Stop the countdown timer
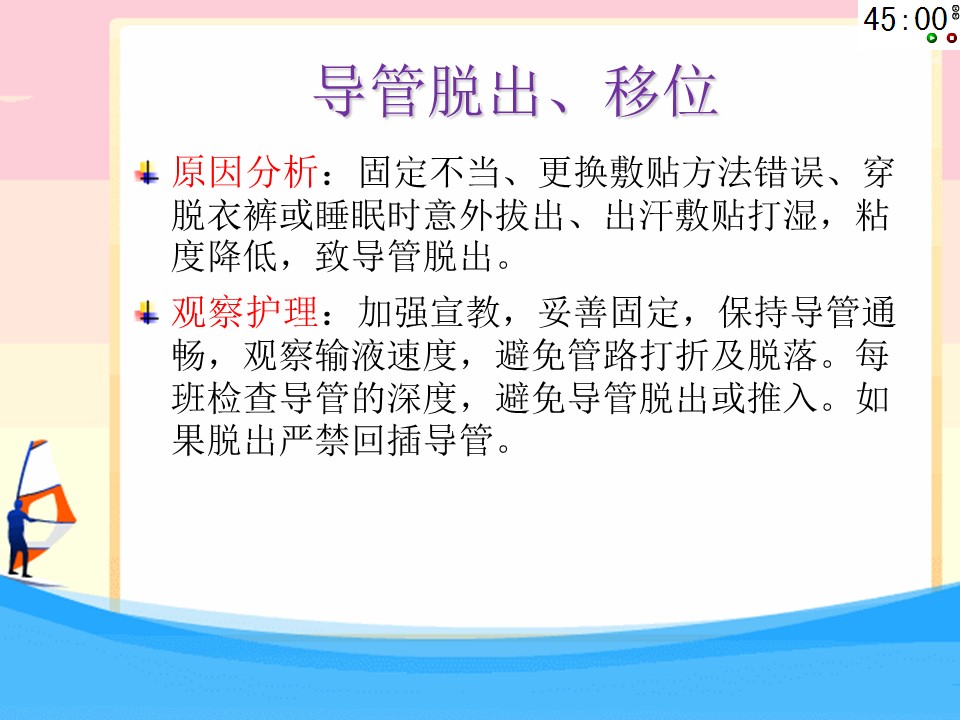 click(x=952, y=38)
